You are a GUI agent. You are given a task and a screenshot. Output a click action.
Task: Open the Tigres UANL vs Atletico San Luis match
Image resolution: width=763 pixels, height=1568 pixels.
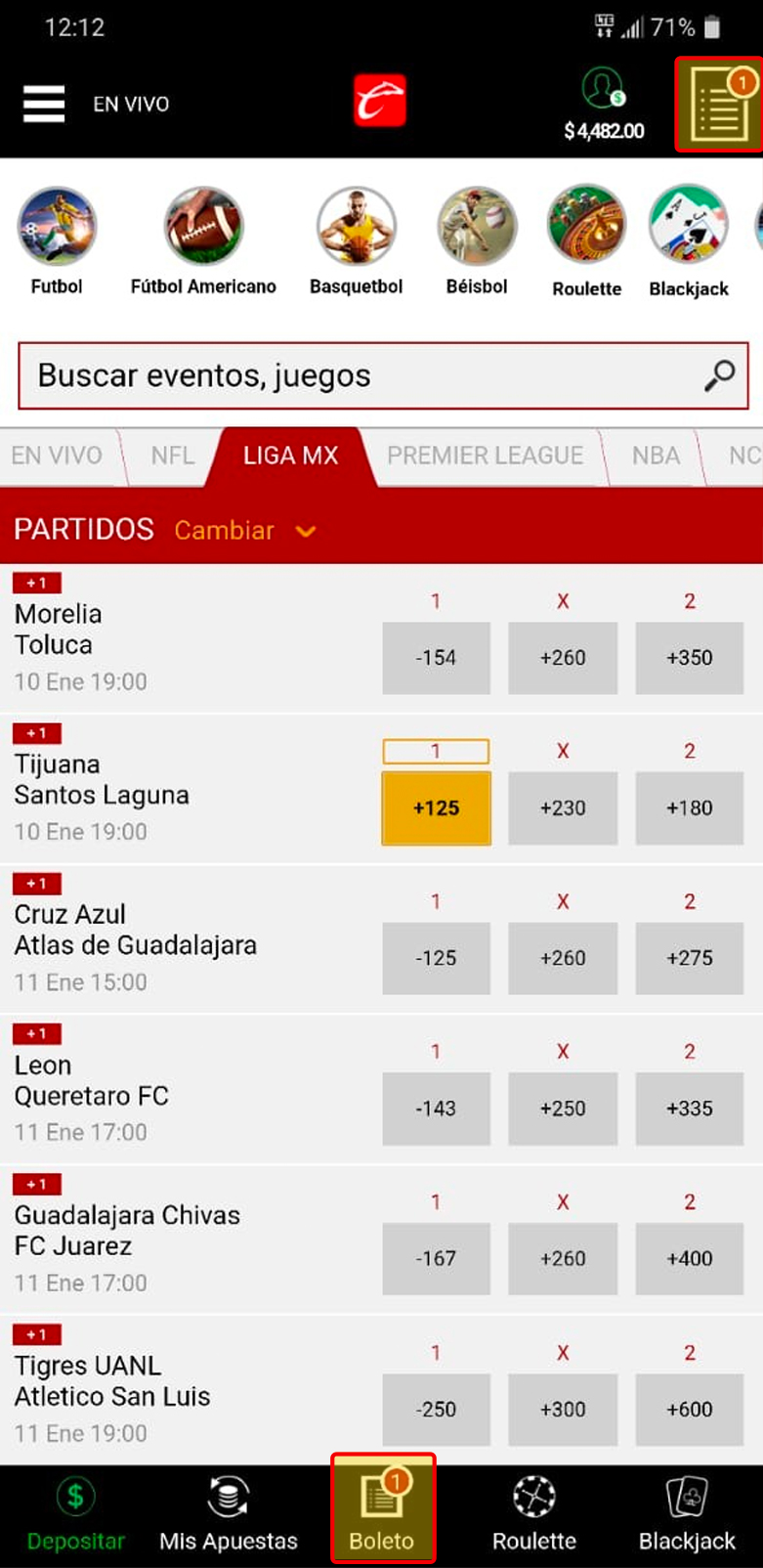click(112, 1381)
